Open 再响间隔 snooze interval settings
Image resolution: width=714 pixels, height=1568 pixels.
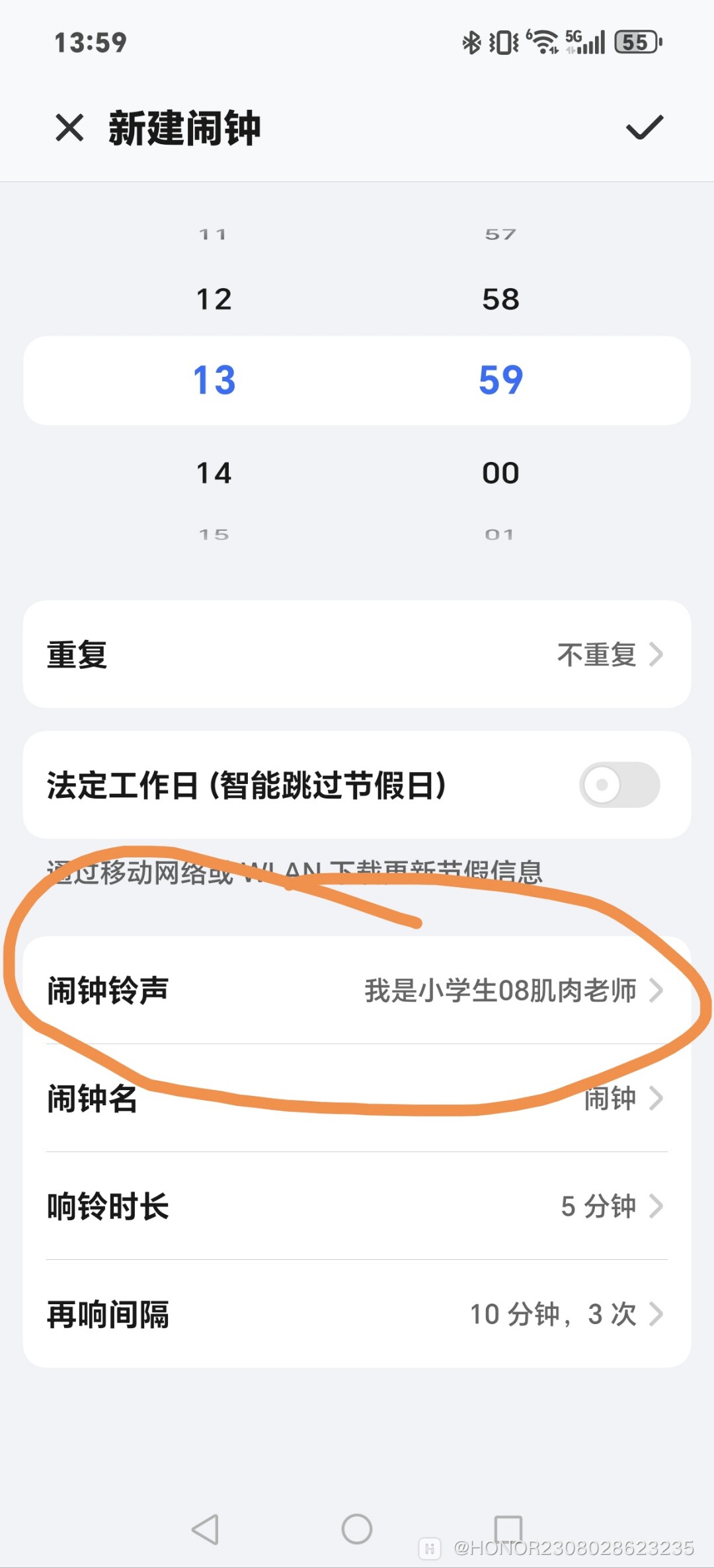pyautogui.click(x=357, y=1314)
